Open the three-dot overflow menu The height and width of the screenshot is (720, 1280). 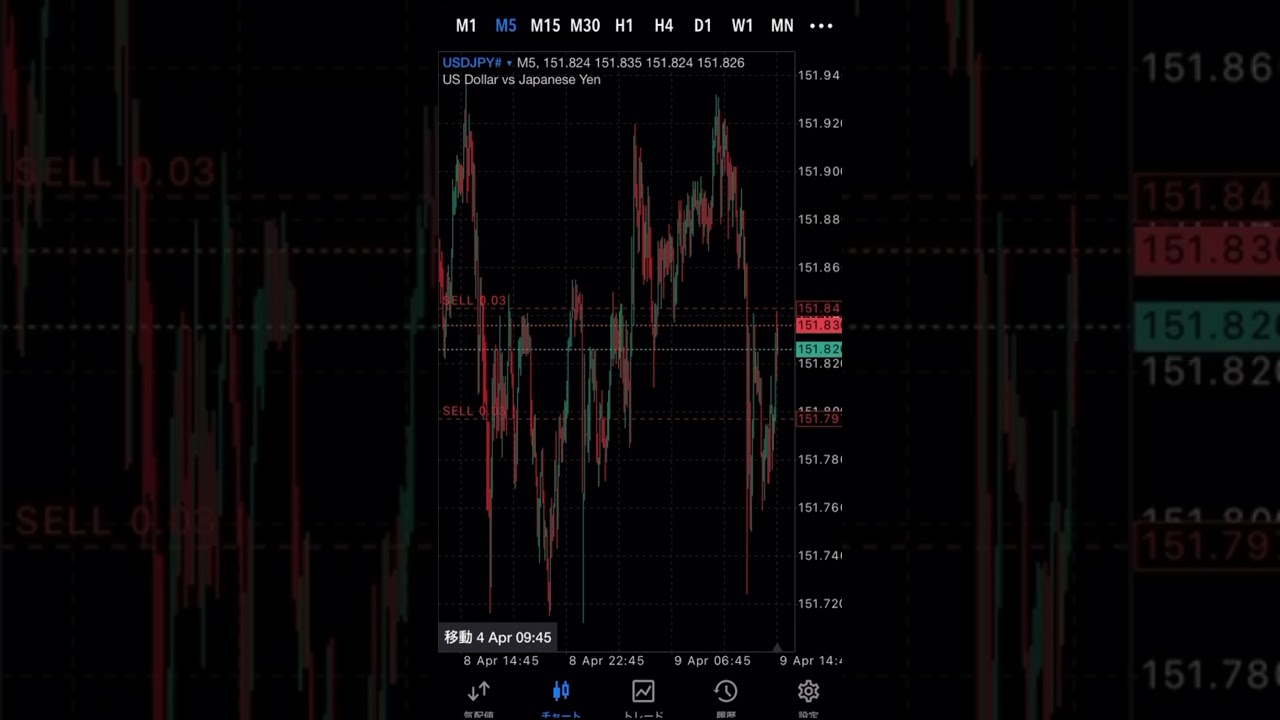[x=821, y=26]
